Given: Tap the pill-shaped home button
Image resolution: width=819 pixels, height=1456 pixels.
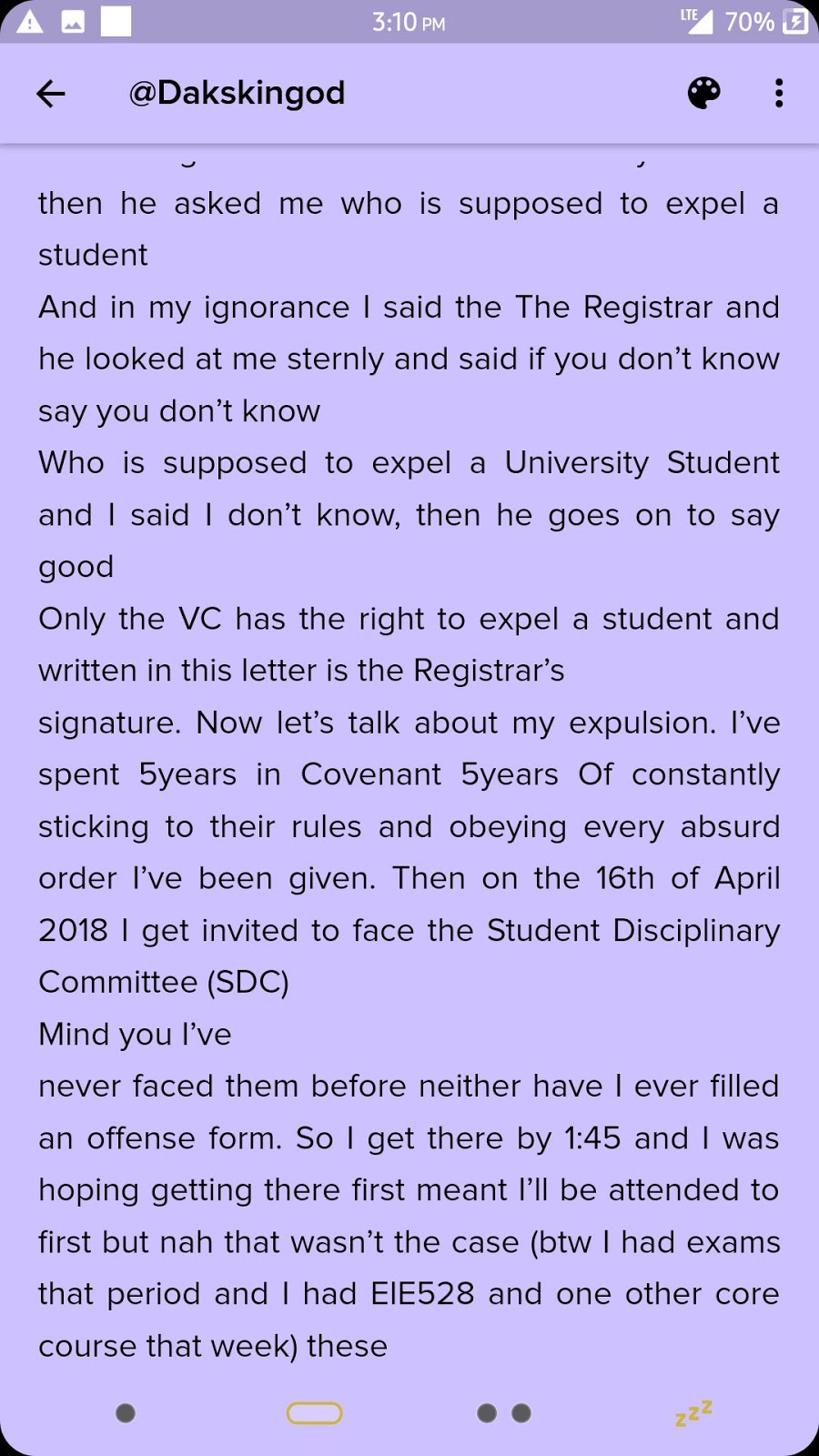Looking at the screenshot, I should click(314, 1412).
